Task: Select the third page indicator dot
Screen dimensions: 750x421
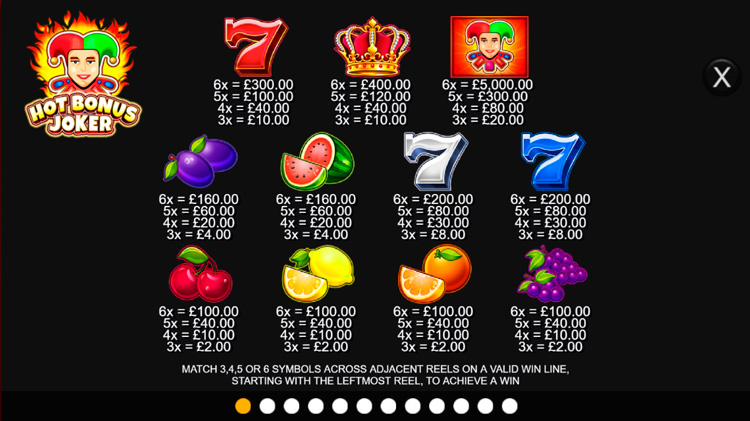Action: click(x=291, y=406)
